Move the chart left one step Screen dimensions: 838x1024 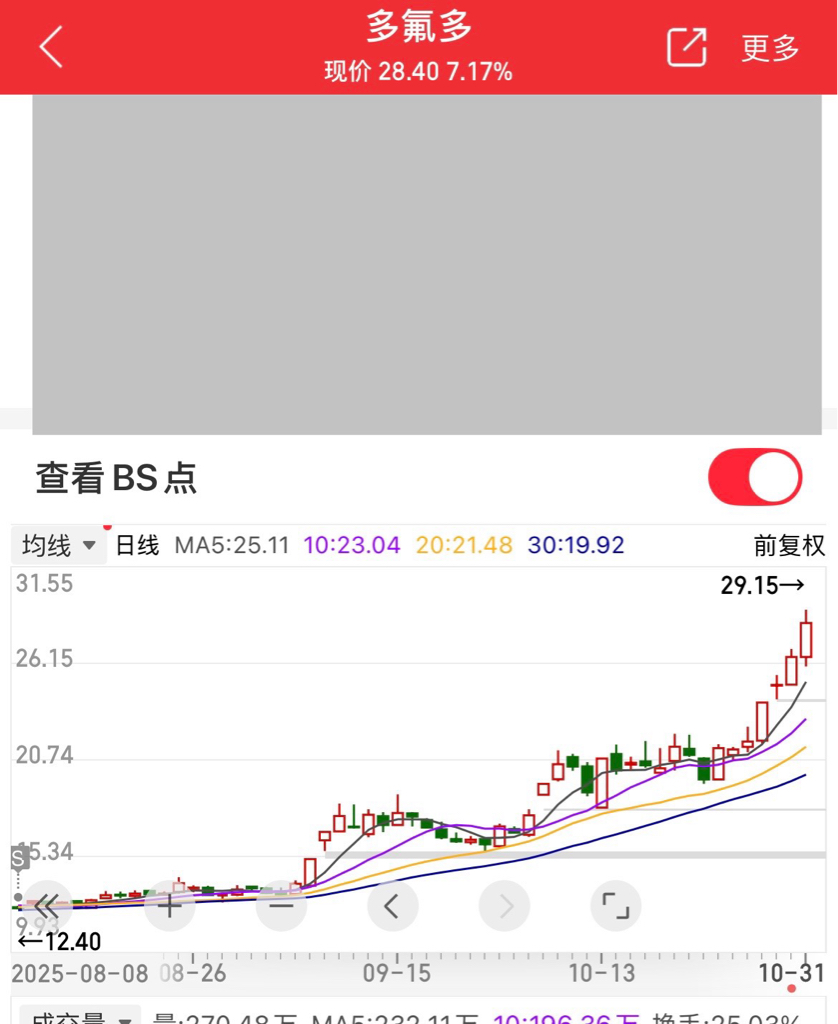point(393,906)
